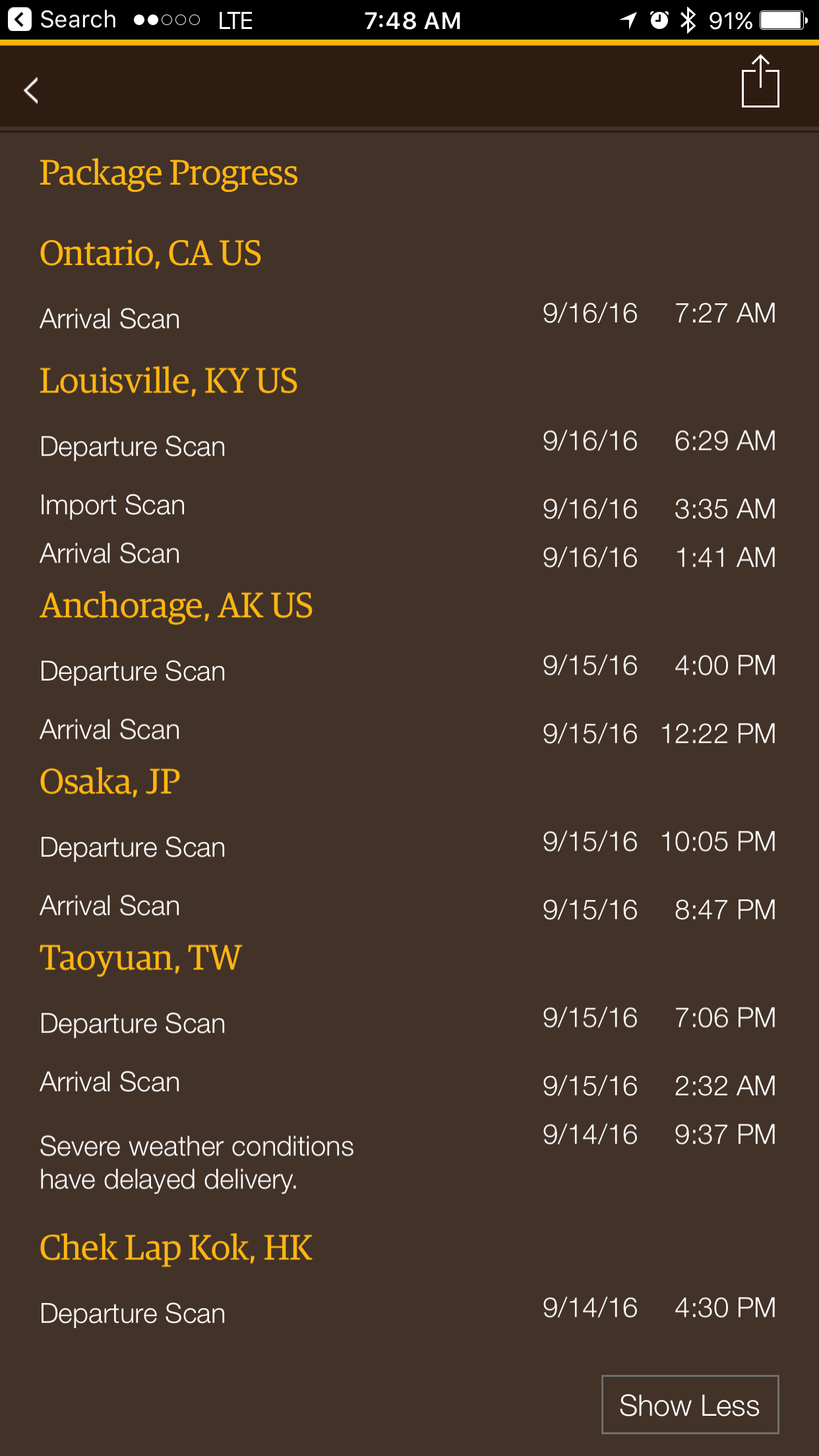Collapse progress with Show Less button

[690, 1405]
